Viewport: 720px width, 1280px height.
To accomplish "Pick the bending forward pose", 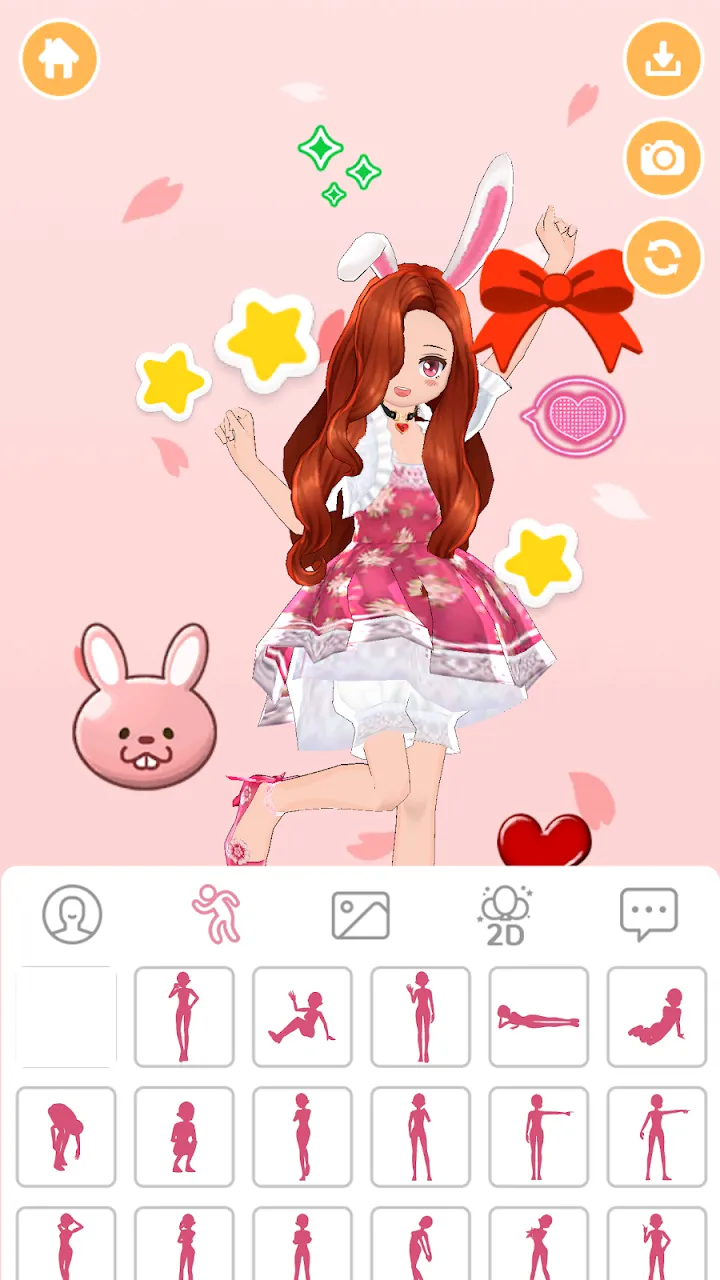I will click(x=66, y=1136).
